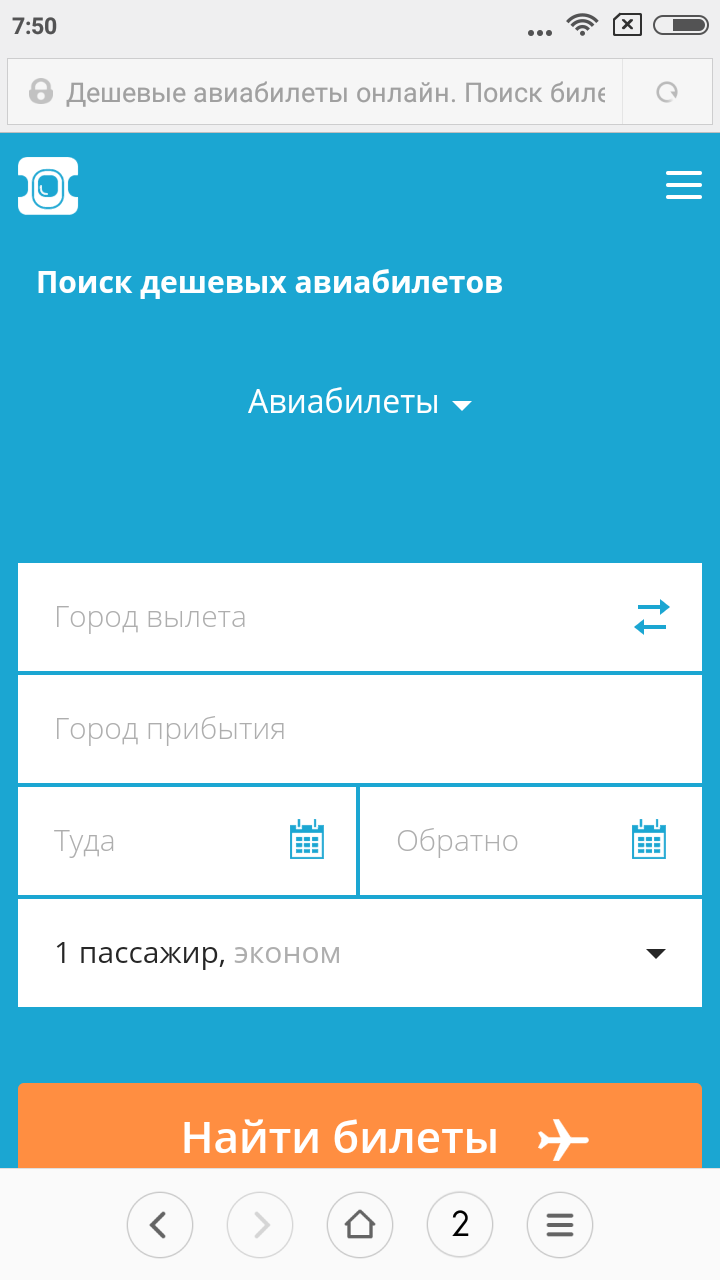This screenshot has width=720, height=1280.
Task: Expand the Авиабилеты dropdown
Action: pos(360,403)
